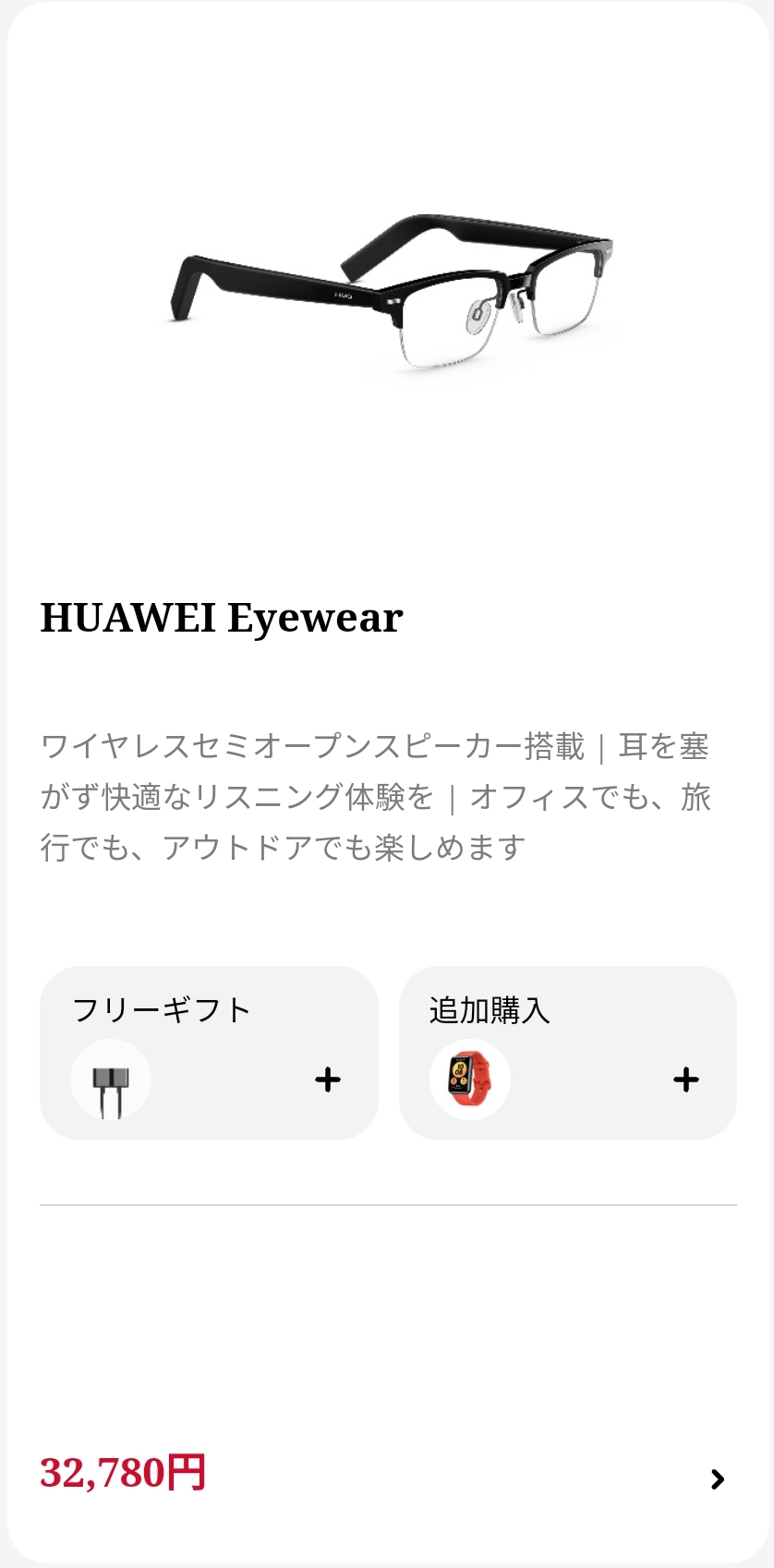Image resolution: width=774 pixels, height=1568 pixels.
Task: Expand the フリーギフト free gift option
Action: point(327,1080)
